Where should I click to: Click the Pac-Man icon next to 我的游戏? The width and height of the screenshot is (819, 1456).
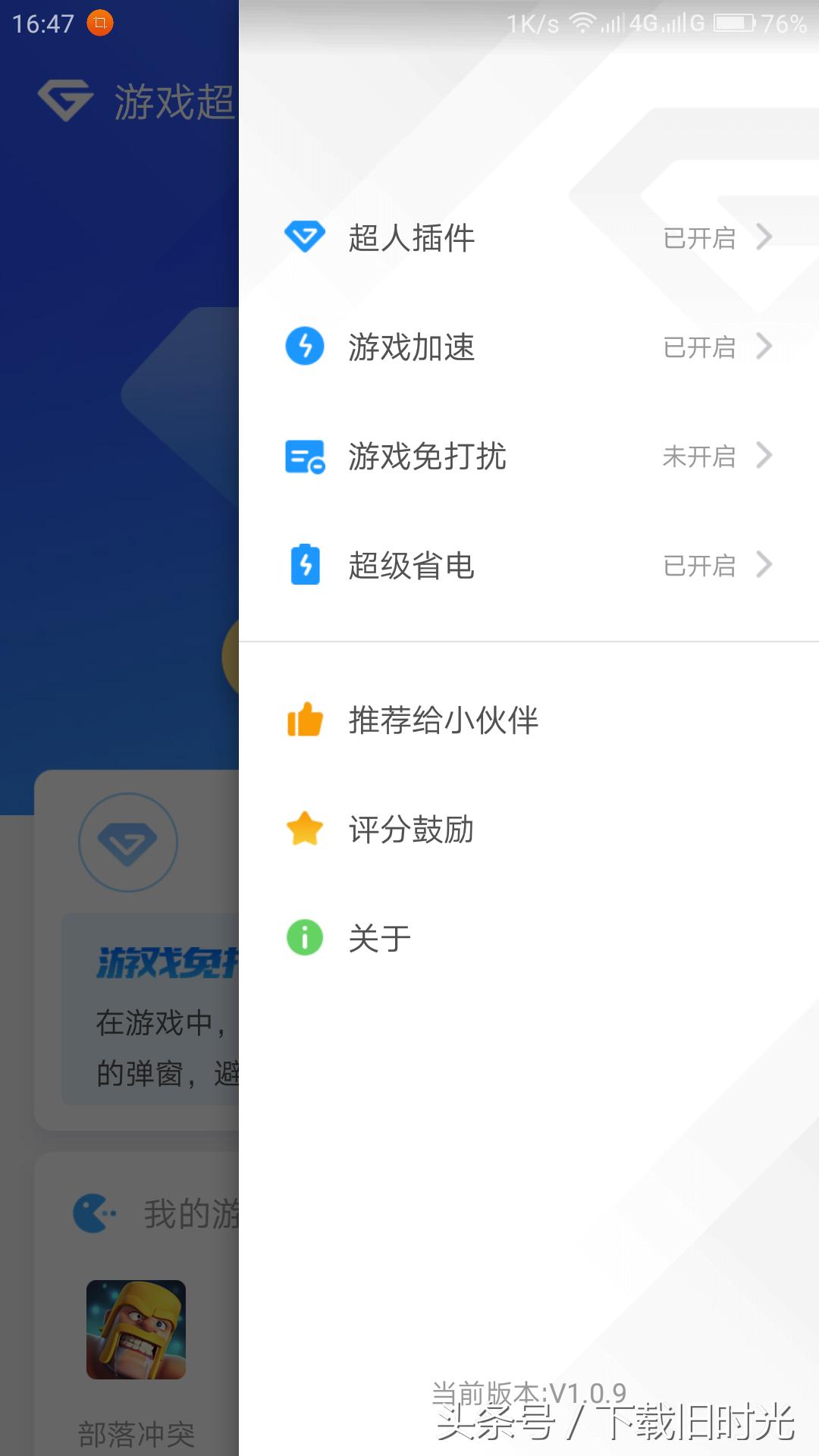[96, 1212]
